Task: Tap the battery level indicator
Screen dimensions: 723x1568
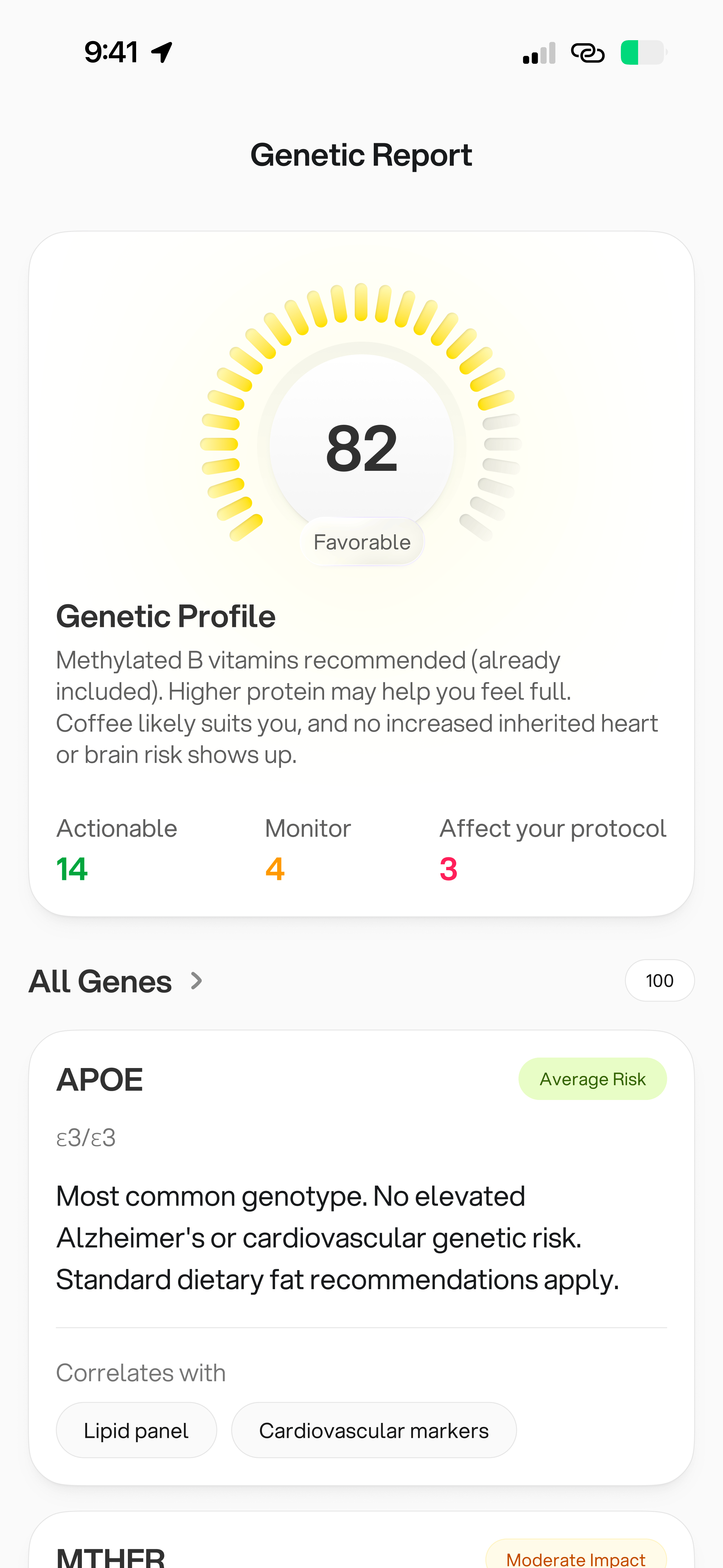Action: coord(643,52)
